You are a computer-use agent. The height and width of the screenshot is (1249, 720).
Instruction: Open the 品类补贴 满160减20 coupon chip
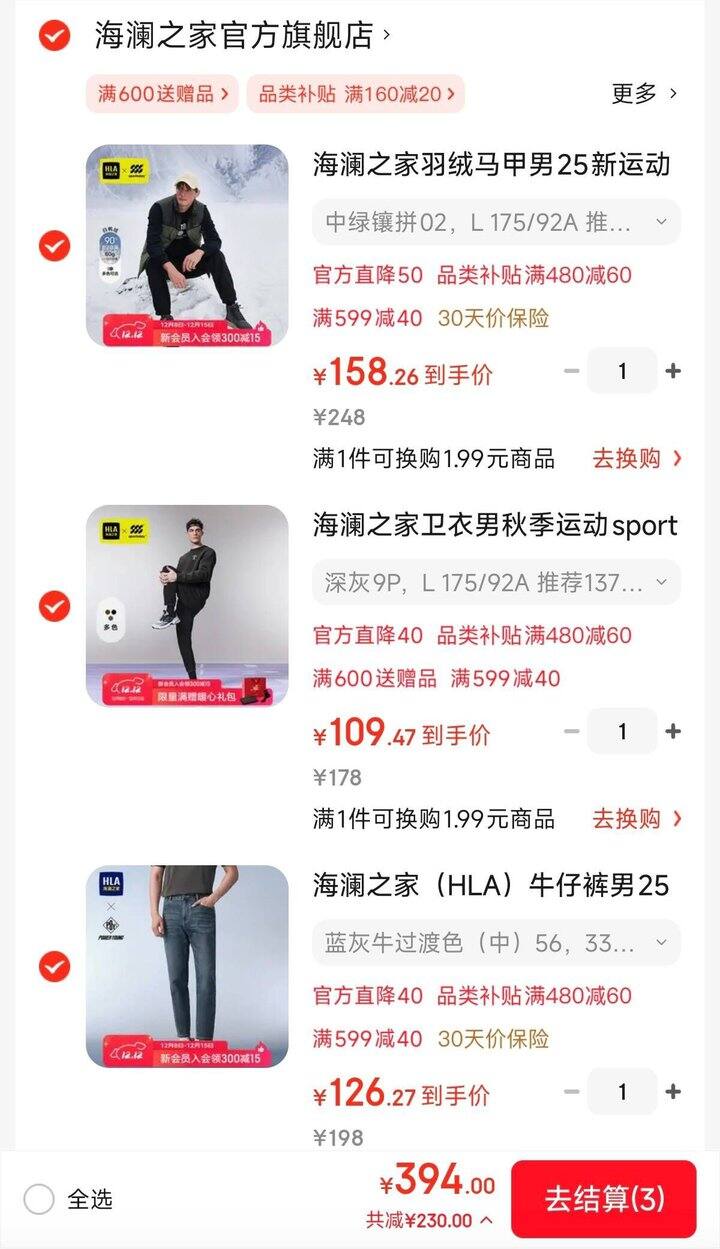coord(355,94)
